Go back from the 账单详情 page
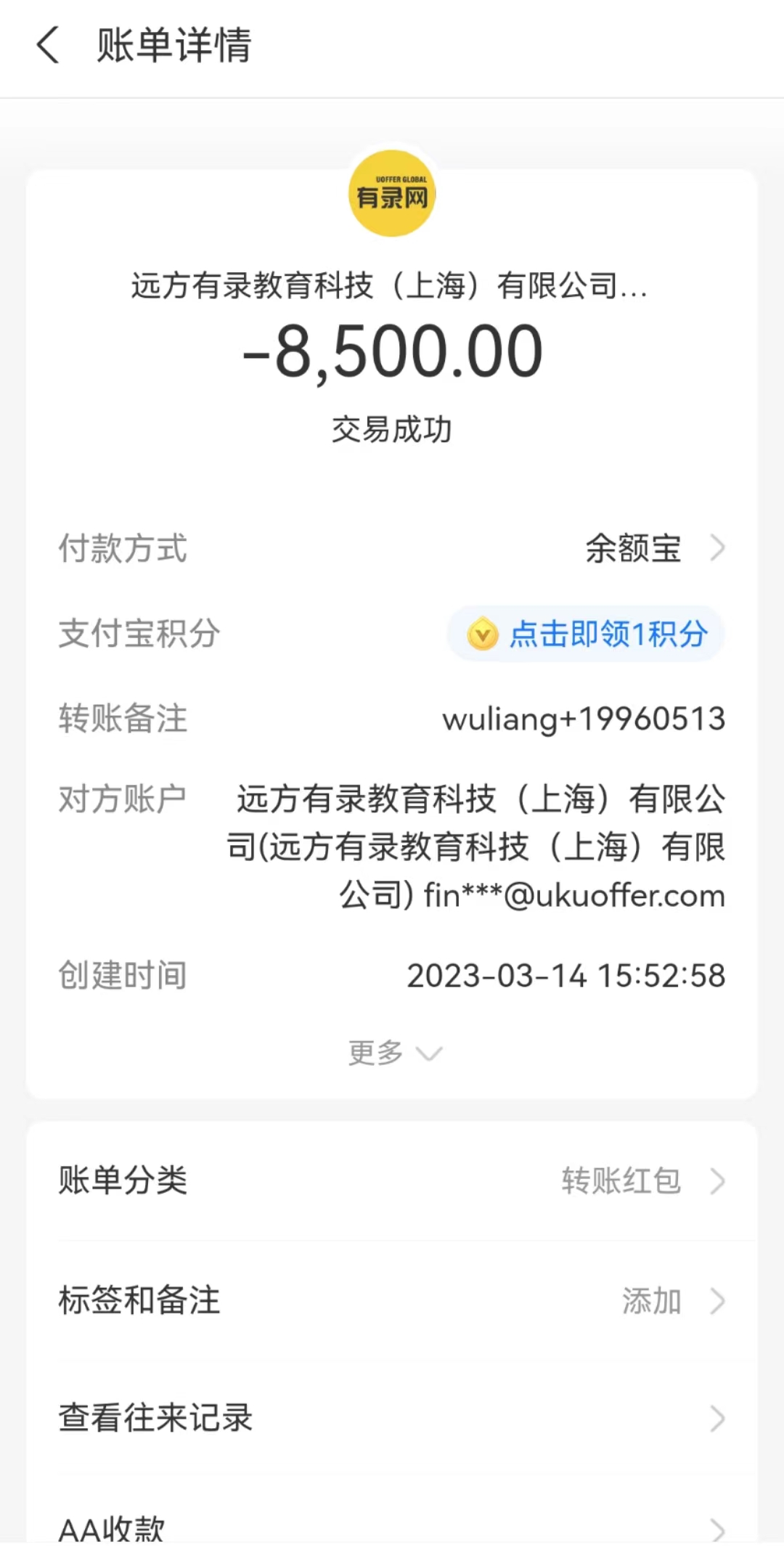 click(48, 45)
